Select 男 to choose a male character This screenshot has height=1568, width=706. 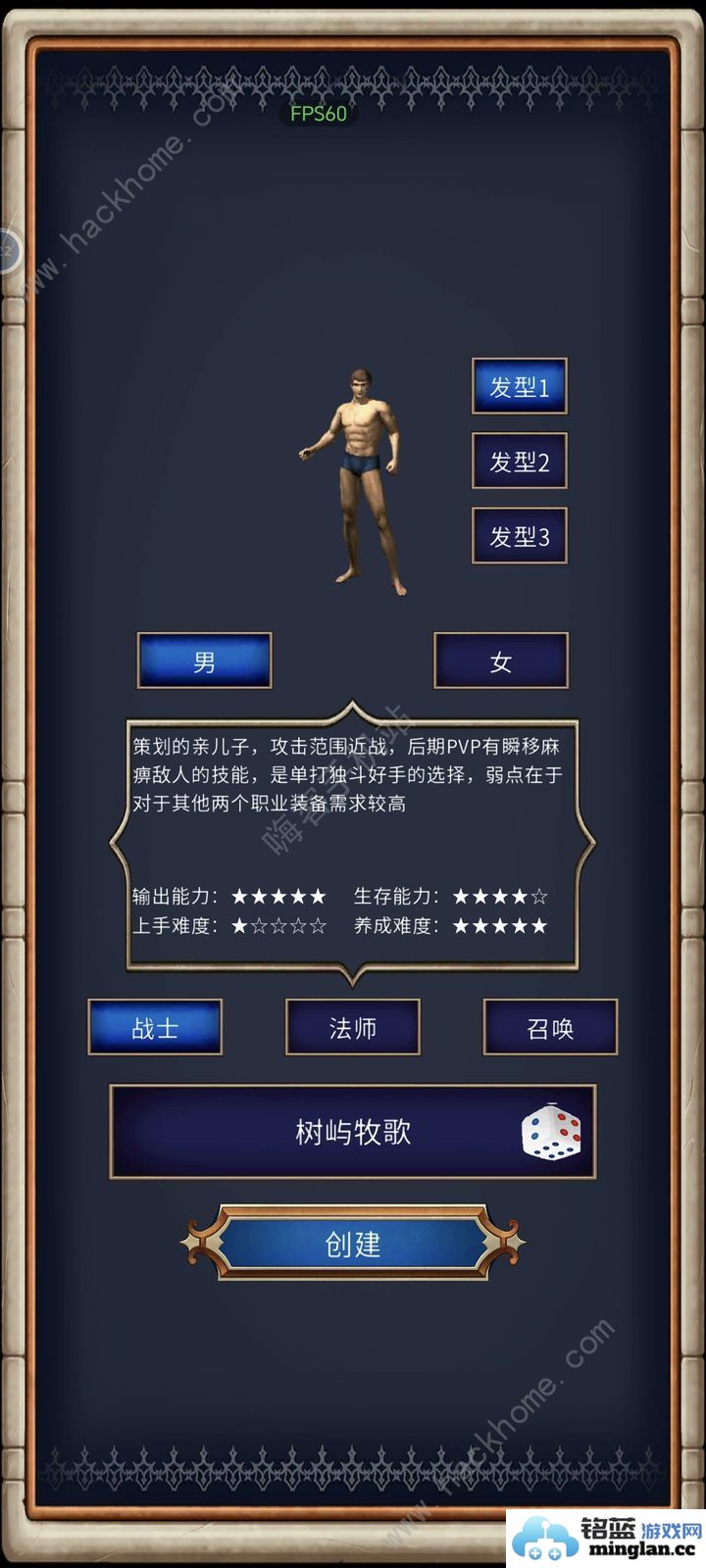click(x=204, y=661)
